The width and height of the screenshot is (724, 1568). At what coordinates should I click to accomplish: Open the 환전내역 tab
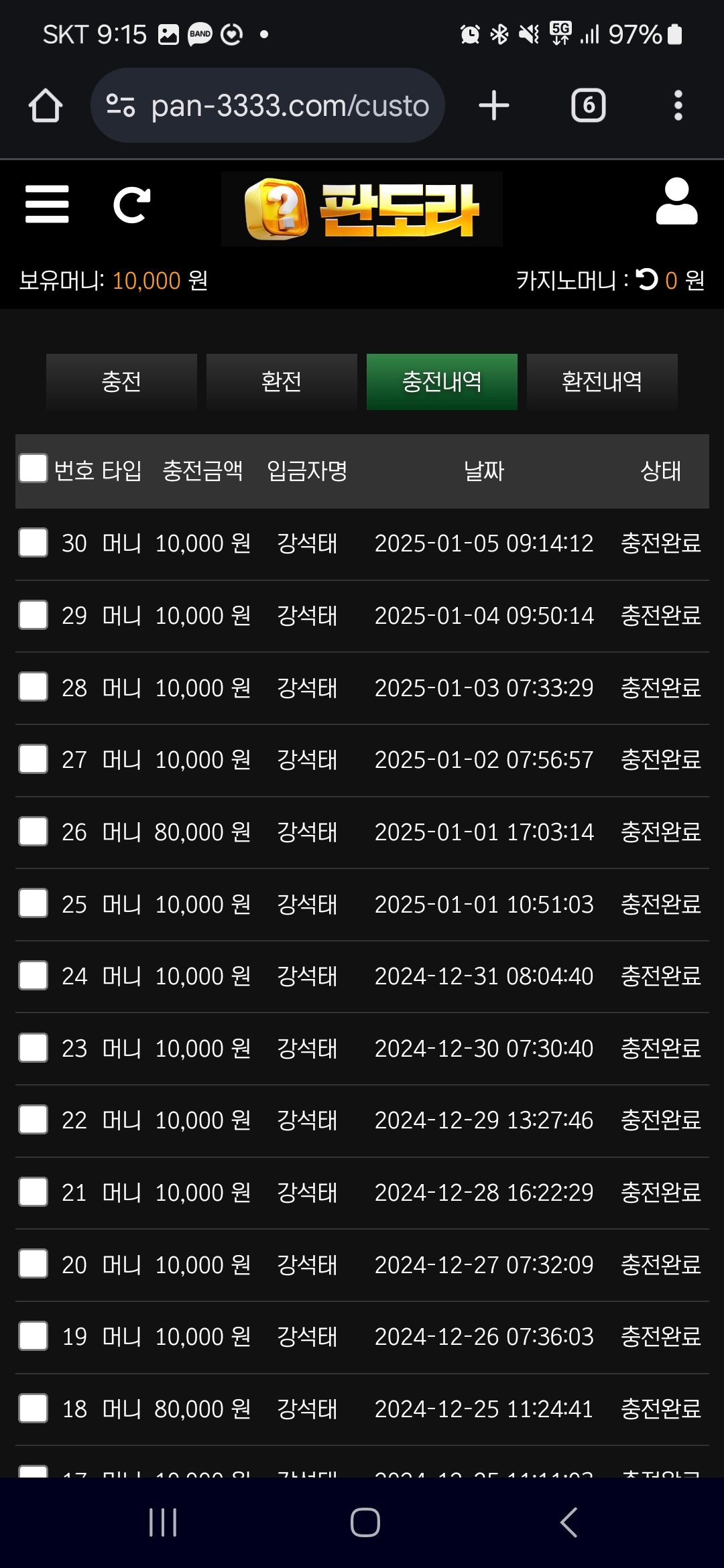point(602,381)
